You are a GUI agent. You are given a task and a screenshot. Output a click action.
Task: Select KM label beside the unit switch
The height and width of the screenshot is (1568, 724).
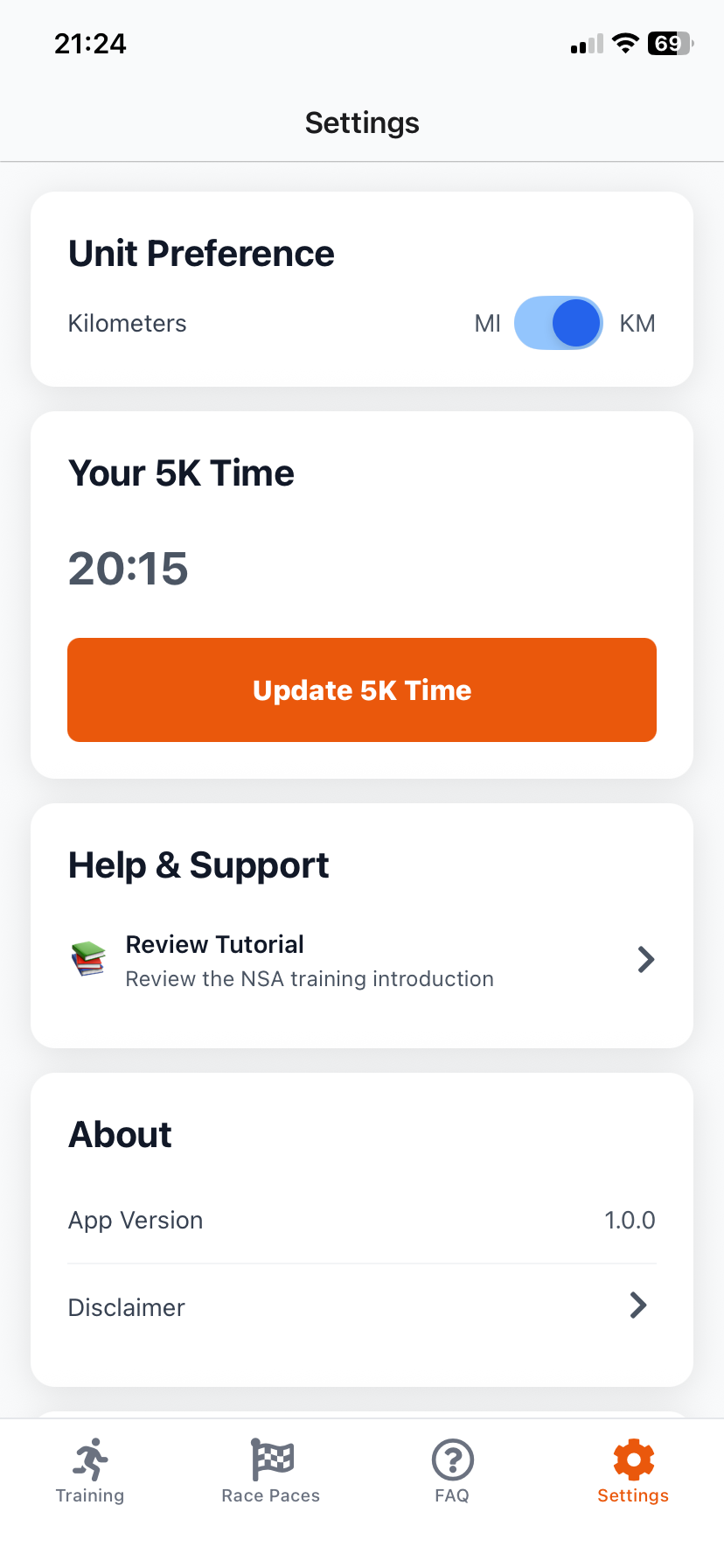[x=639, y=323]
